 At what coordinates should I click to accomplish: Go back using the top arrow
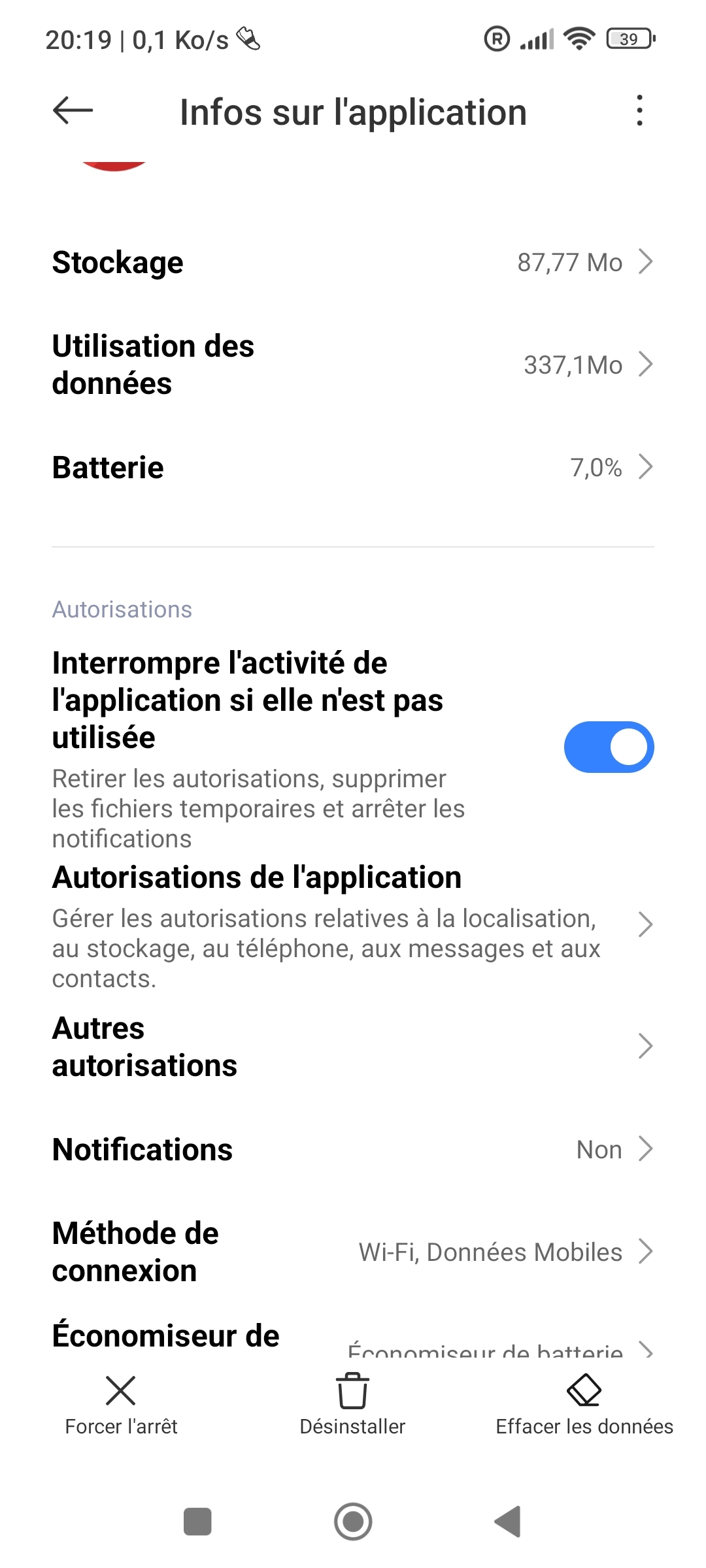coord(73,110)
